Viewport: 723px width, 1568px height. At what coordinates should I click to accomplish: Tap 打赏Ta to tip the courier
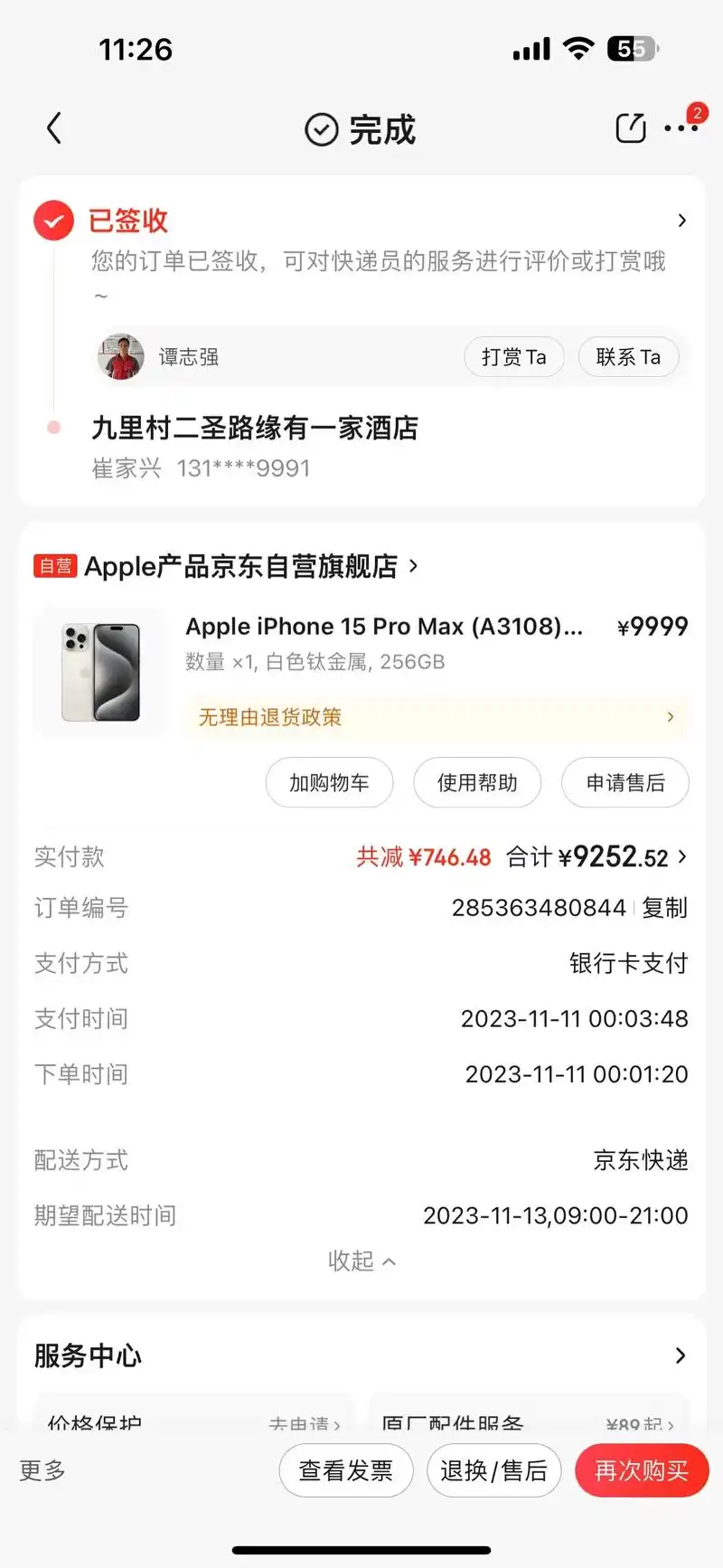point(513,357)
